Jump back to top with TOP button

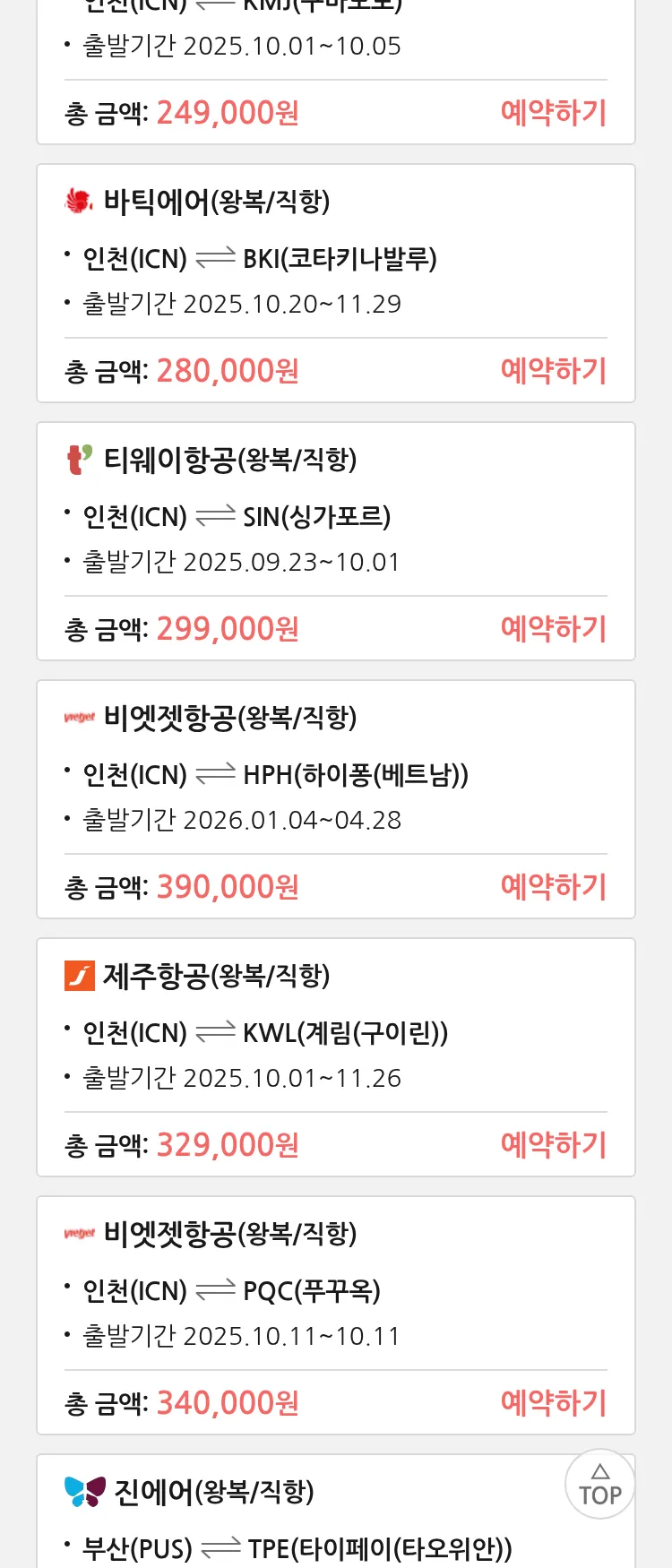(599, 1485)
